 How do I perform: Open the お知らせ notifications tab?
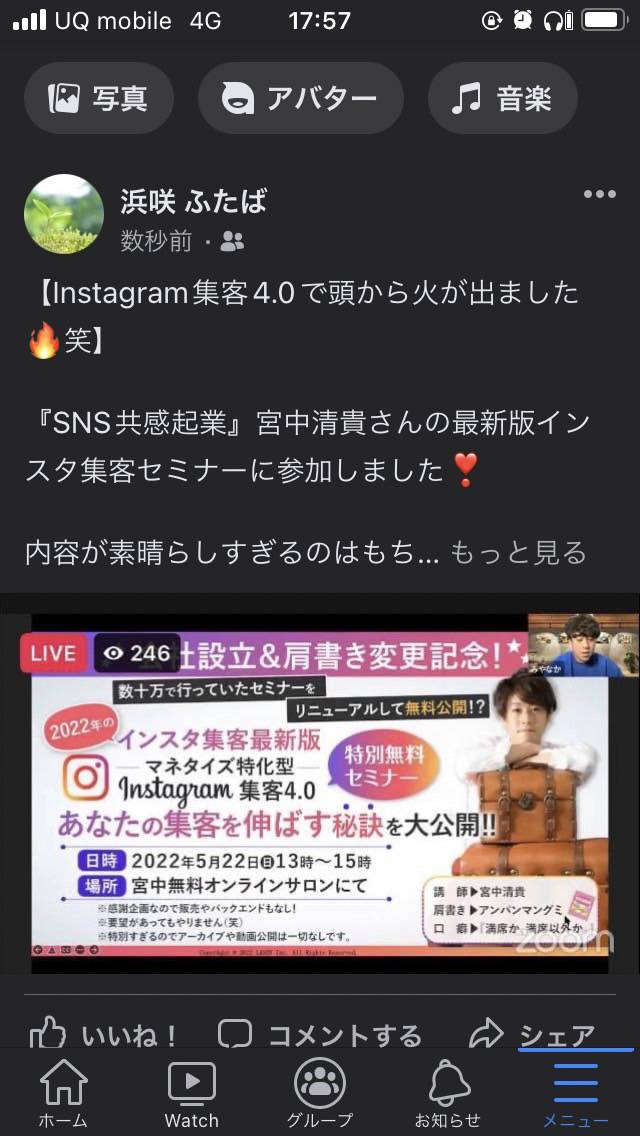pos(447,1094)
